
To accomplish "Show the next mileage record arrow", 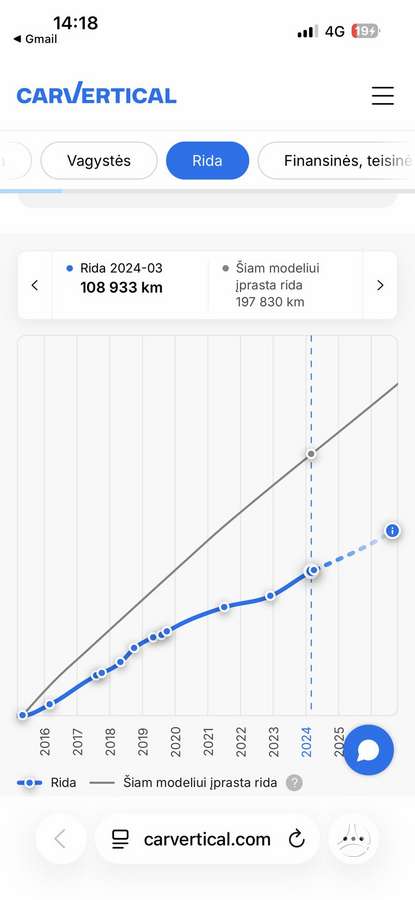I will (380, 285).
